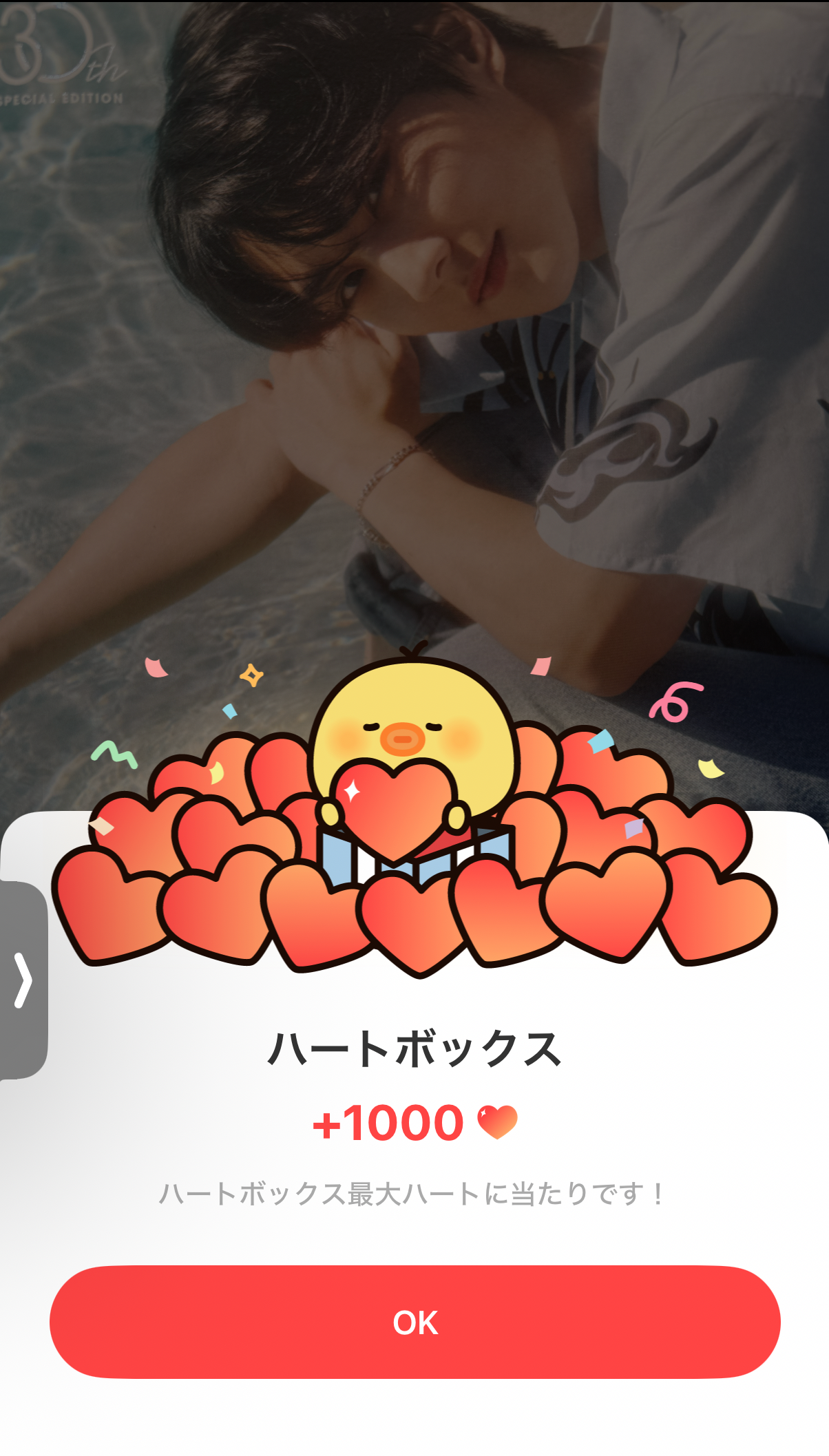Confirm the heart box reward with OK
Screen dimensions: 829x1456
pyautogui.click(x=414, y=1322)
